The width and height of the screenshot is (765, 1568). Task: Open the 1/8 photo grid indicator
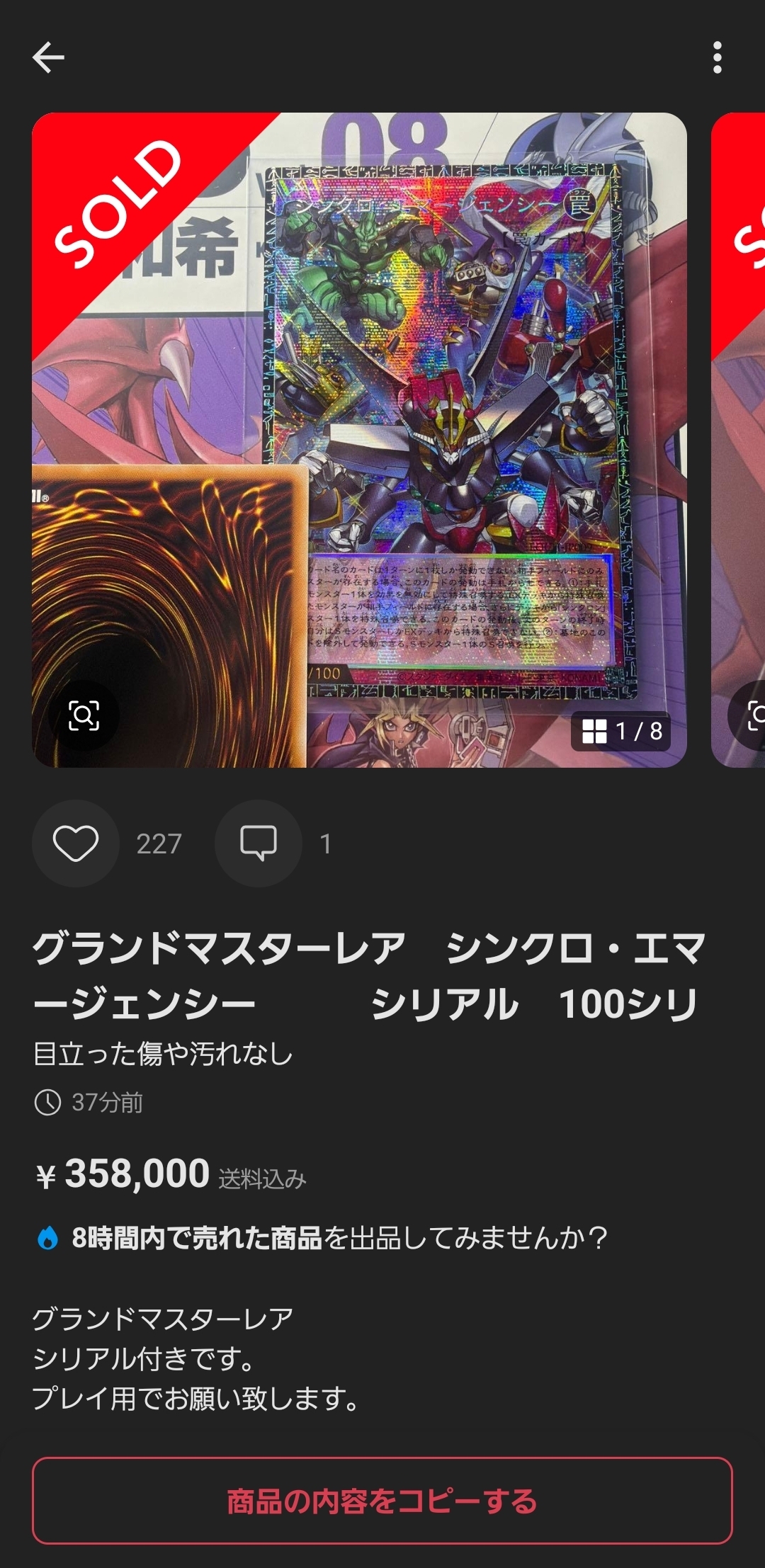pyautogui.click(x=621, y=731)
